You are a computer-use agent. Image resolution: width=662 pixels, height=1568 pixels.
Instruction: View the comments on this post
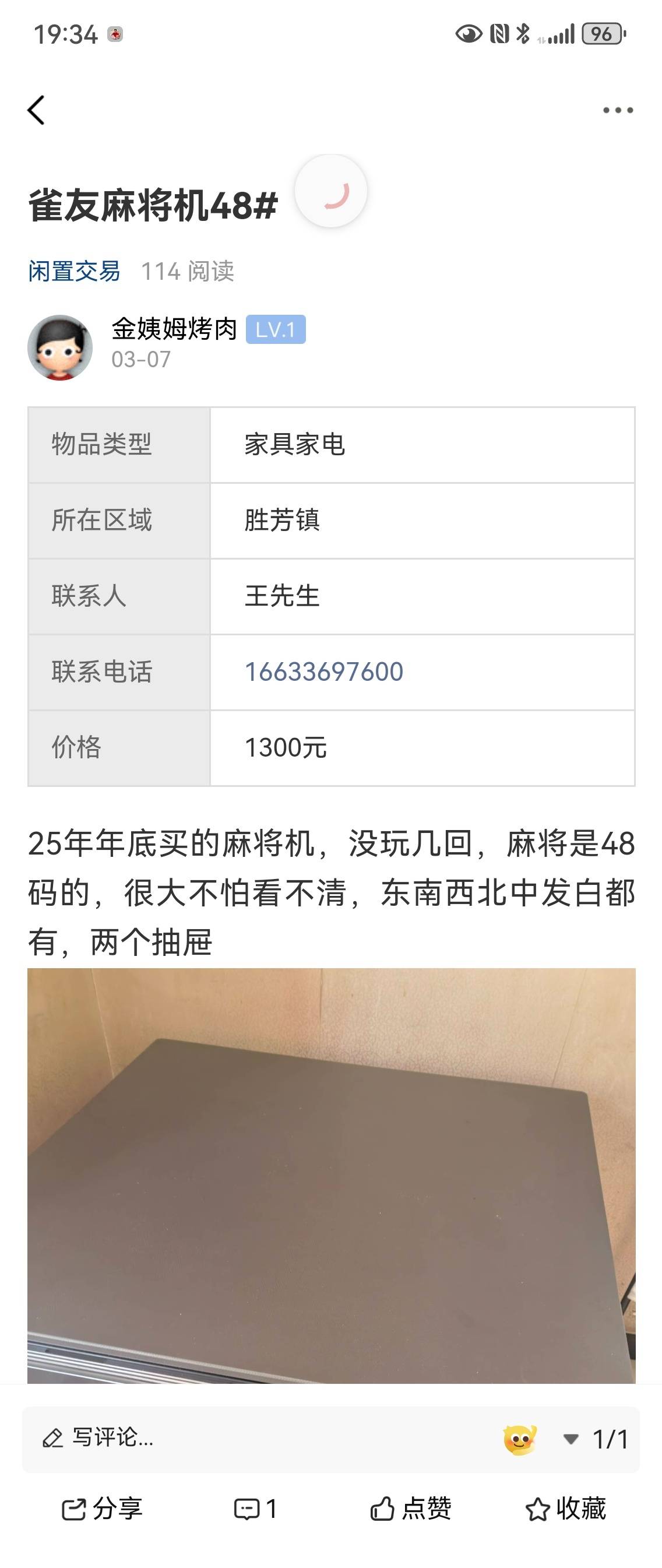pos(256,1509)
